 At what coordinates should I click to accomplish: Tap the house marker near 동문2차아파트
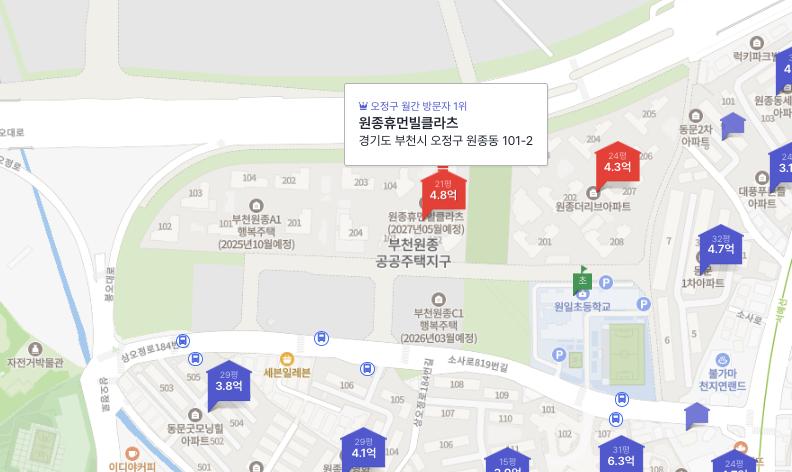(x=734, y=124)
